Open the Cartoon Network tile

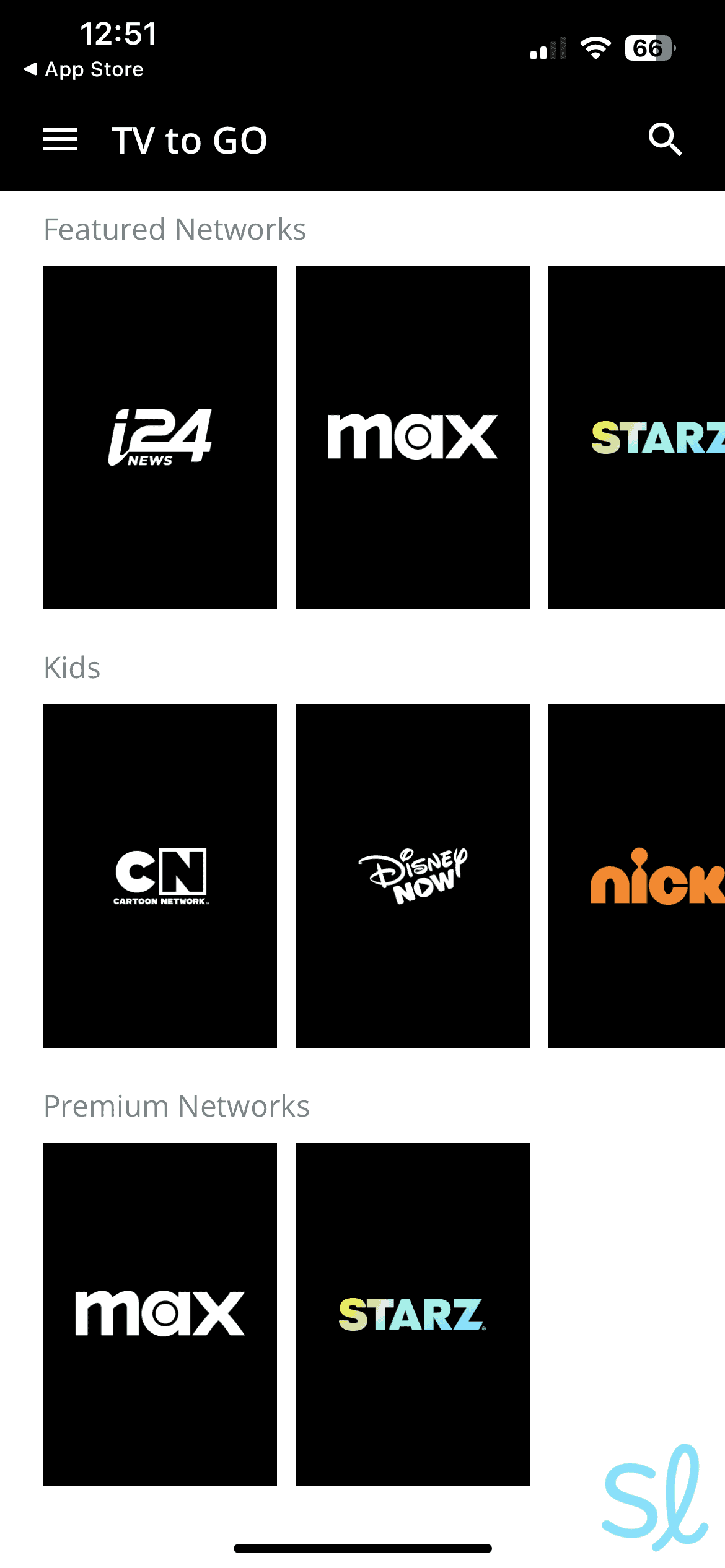click(160, 876)
